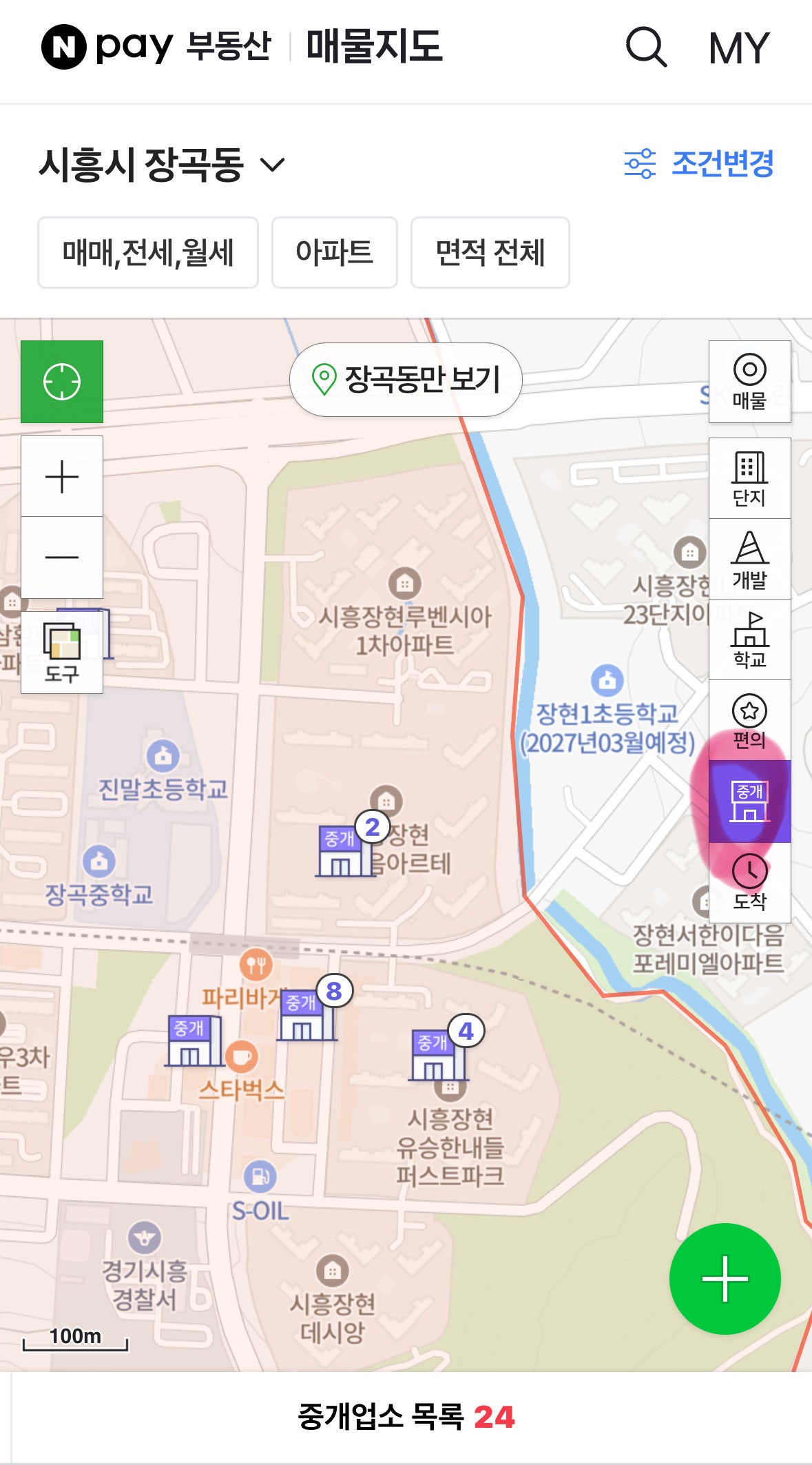Zoom out on the map
The height and width of the screenshot is (1465, 812).
pos(62,557)
